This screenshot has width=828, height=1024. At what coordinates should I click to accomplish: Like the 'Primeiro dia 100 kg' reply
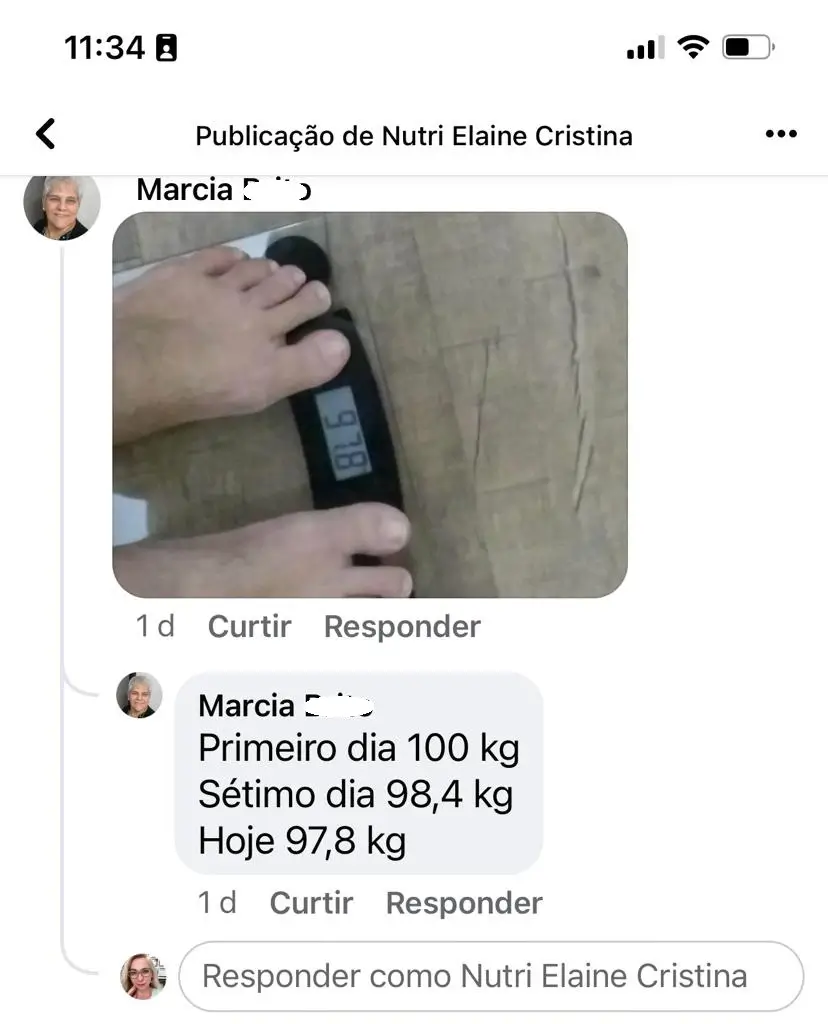tap(311, 903)
